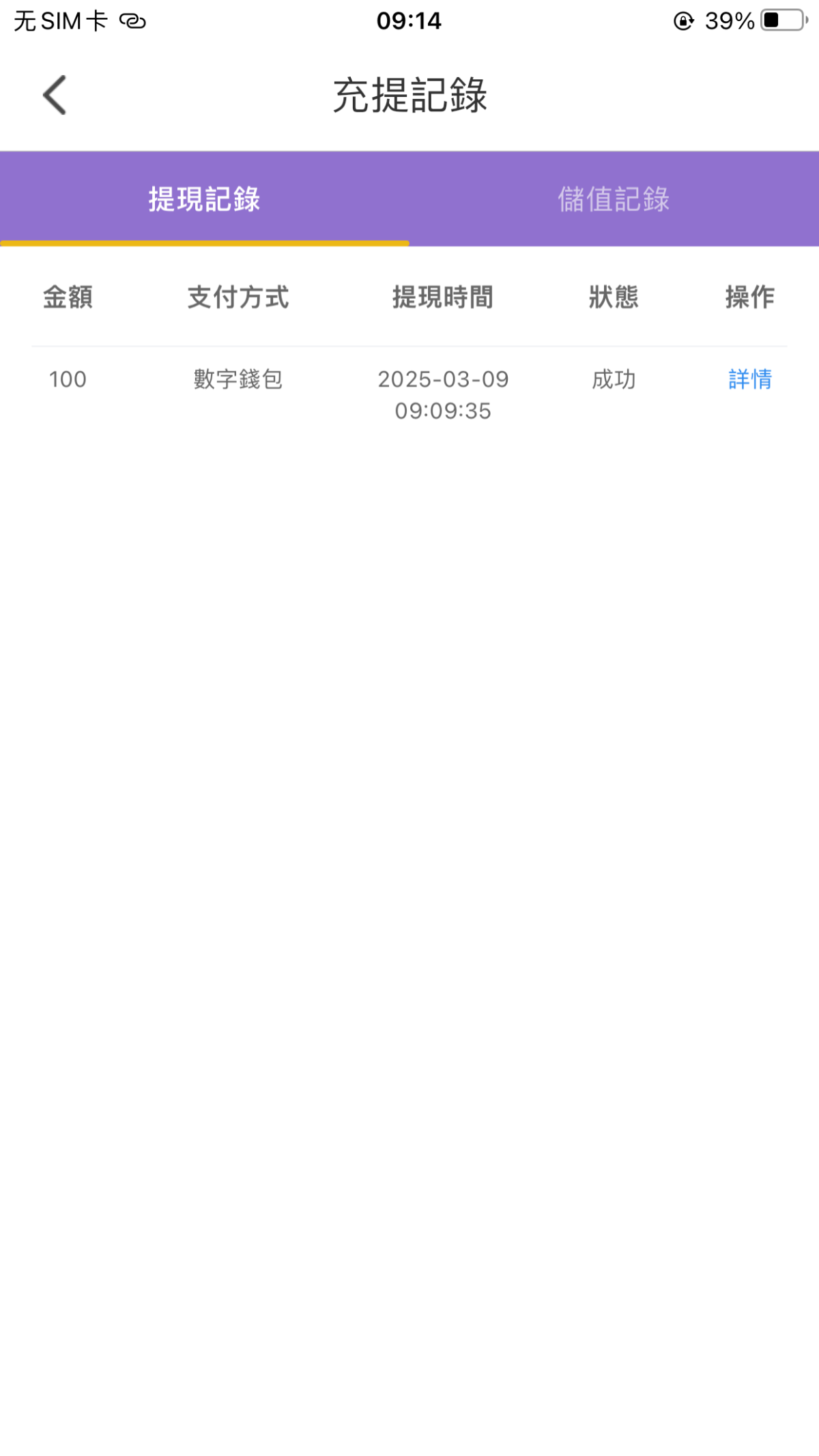This screenshot has height=1456, width=819.
Task: Go back using the top-left arrow
Action: coord(55,95)
